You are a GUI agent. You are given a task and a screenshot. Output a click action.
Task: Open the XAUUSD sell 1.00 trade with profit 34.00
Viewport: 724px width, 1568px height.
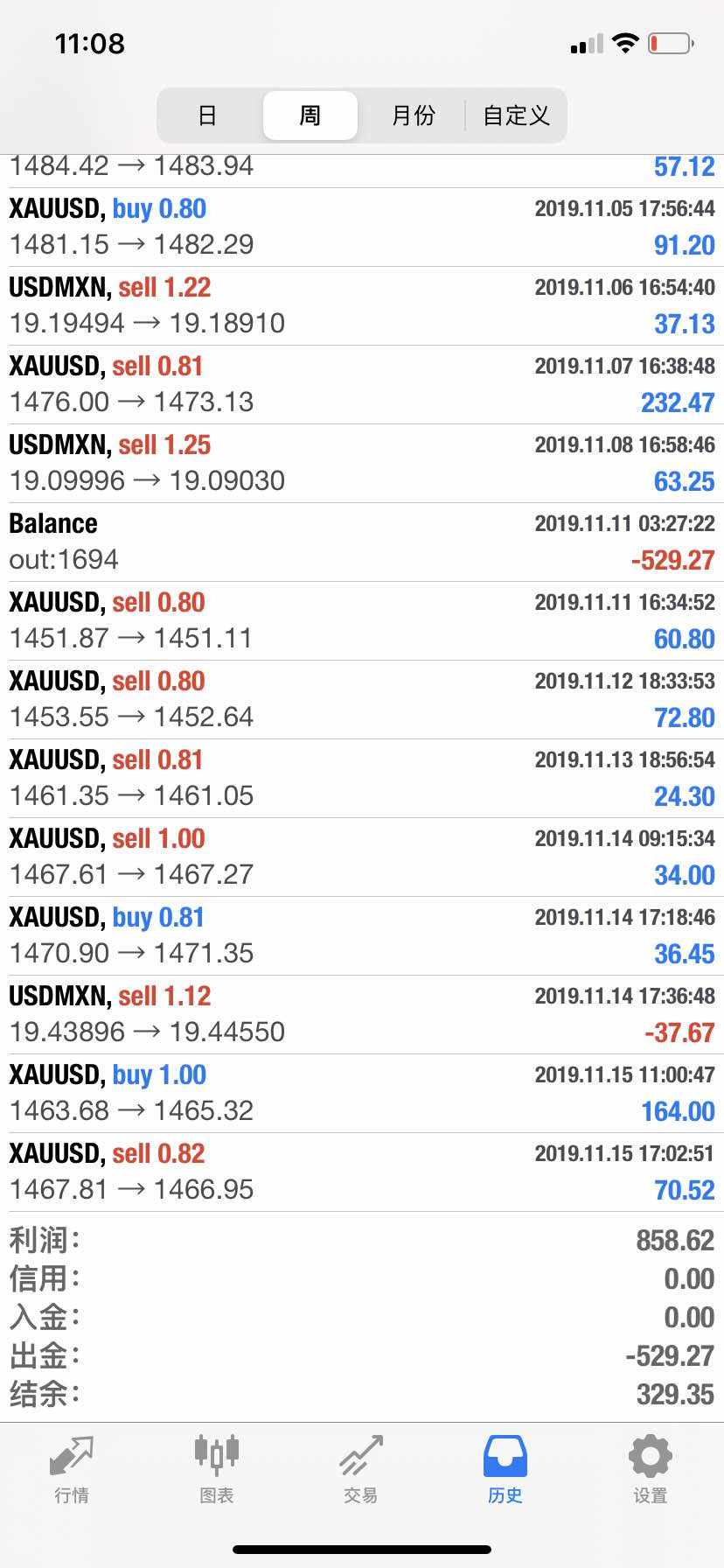(x=362, y=857)
